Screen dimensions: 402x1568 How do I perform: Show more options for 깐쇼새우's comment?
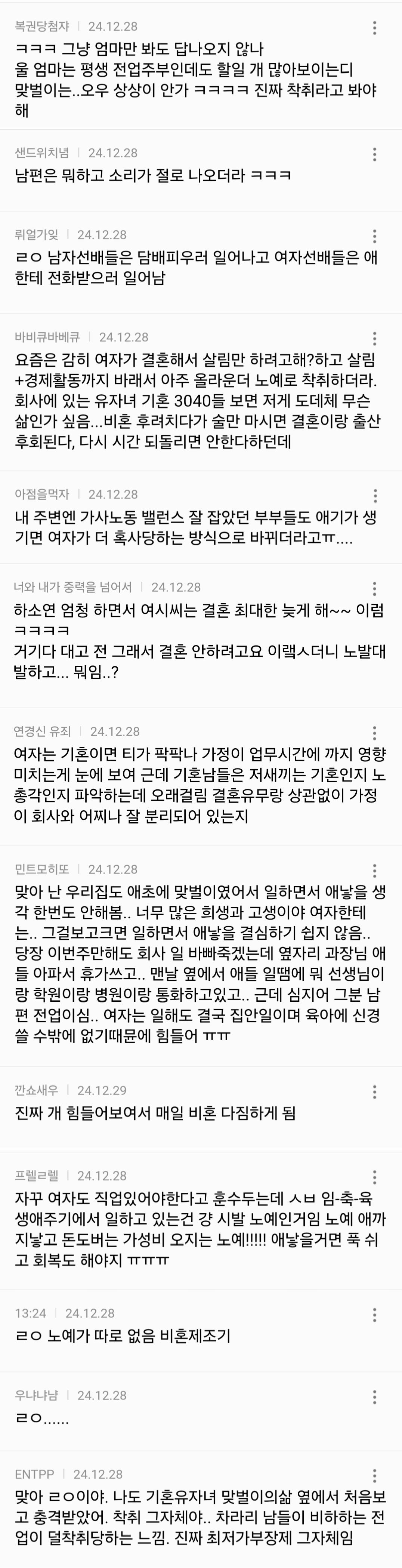375,1091
